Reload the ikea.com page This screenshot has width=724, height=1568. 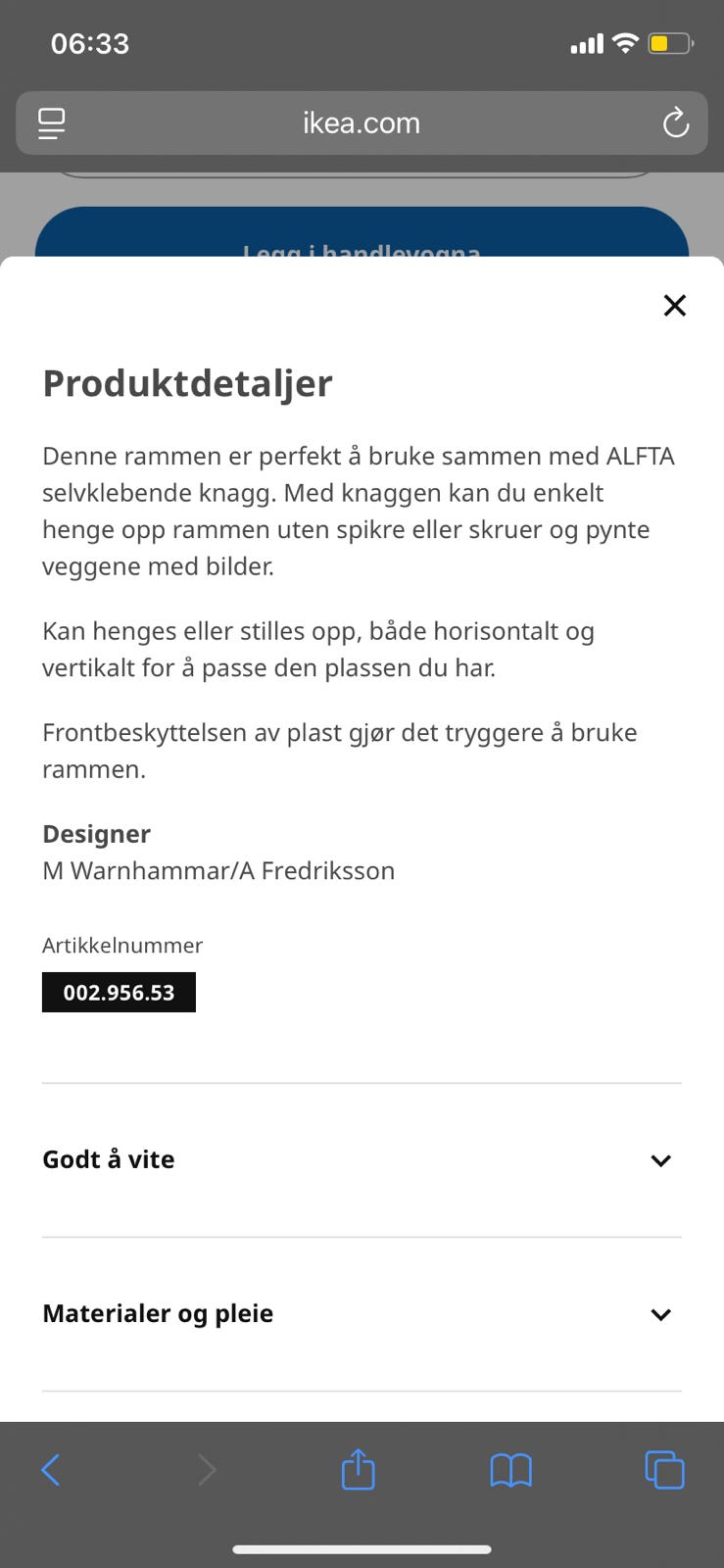[675, 122]
